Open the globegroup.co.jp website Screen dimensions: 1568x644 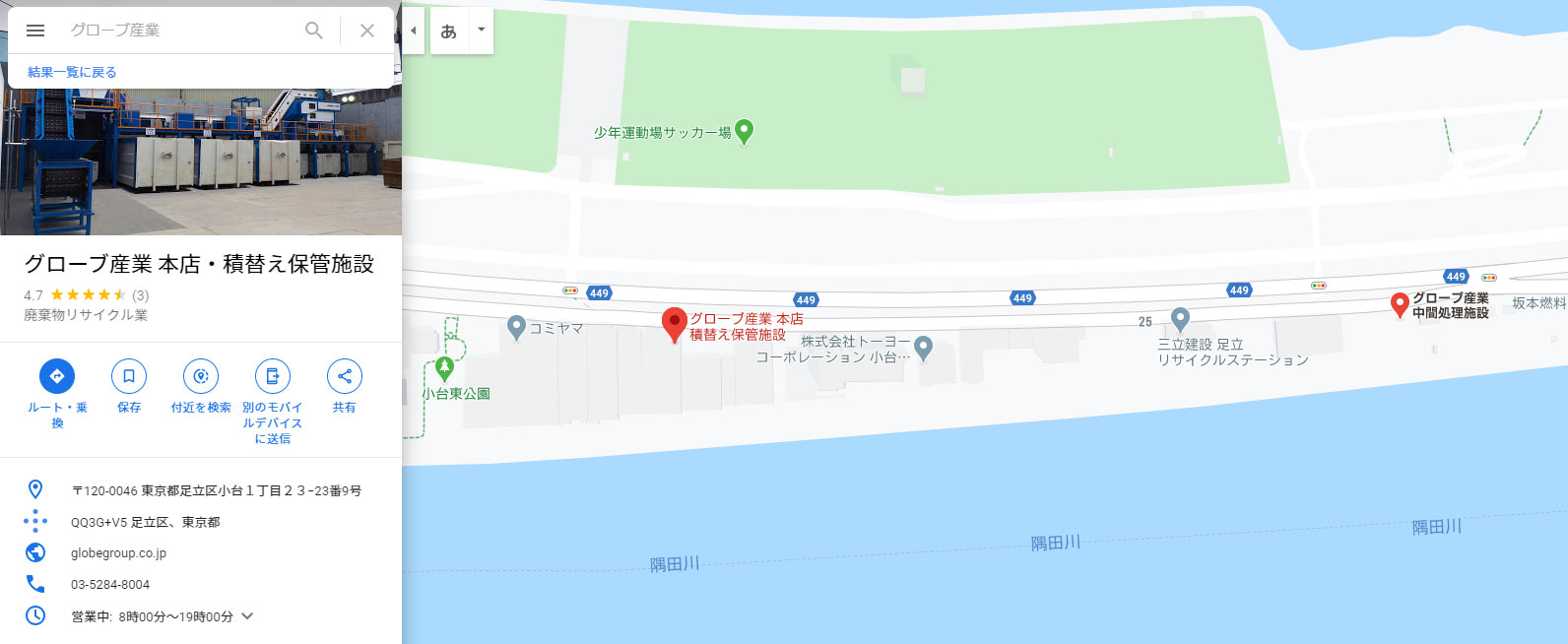(118, 553)
